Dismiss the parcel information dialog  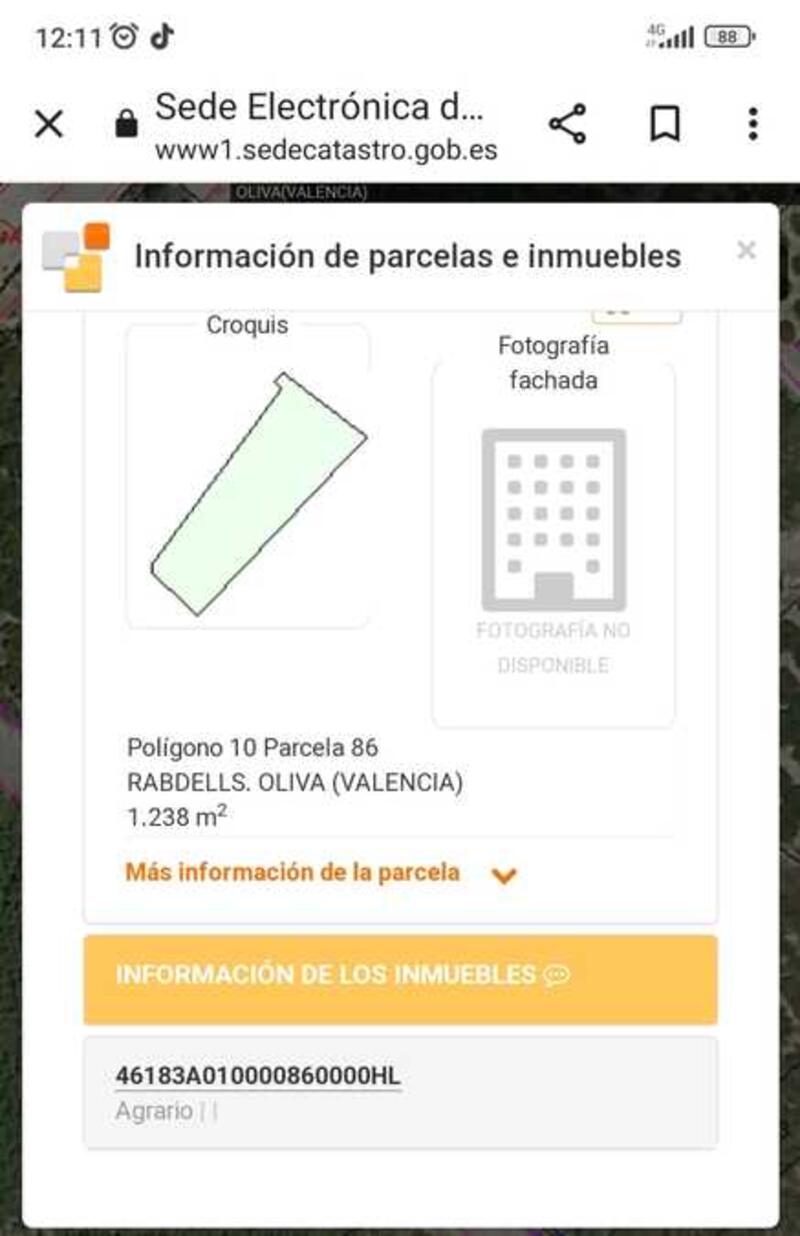point(746,251)
